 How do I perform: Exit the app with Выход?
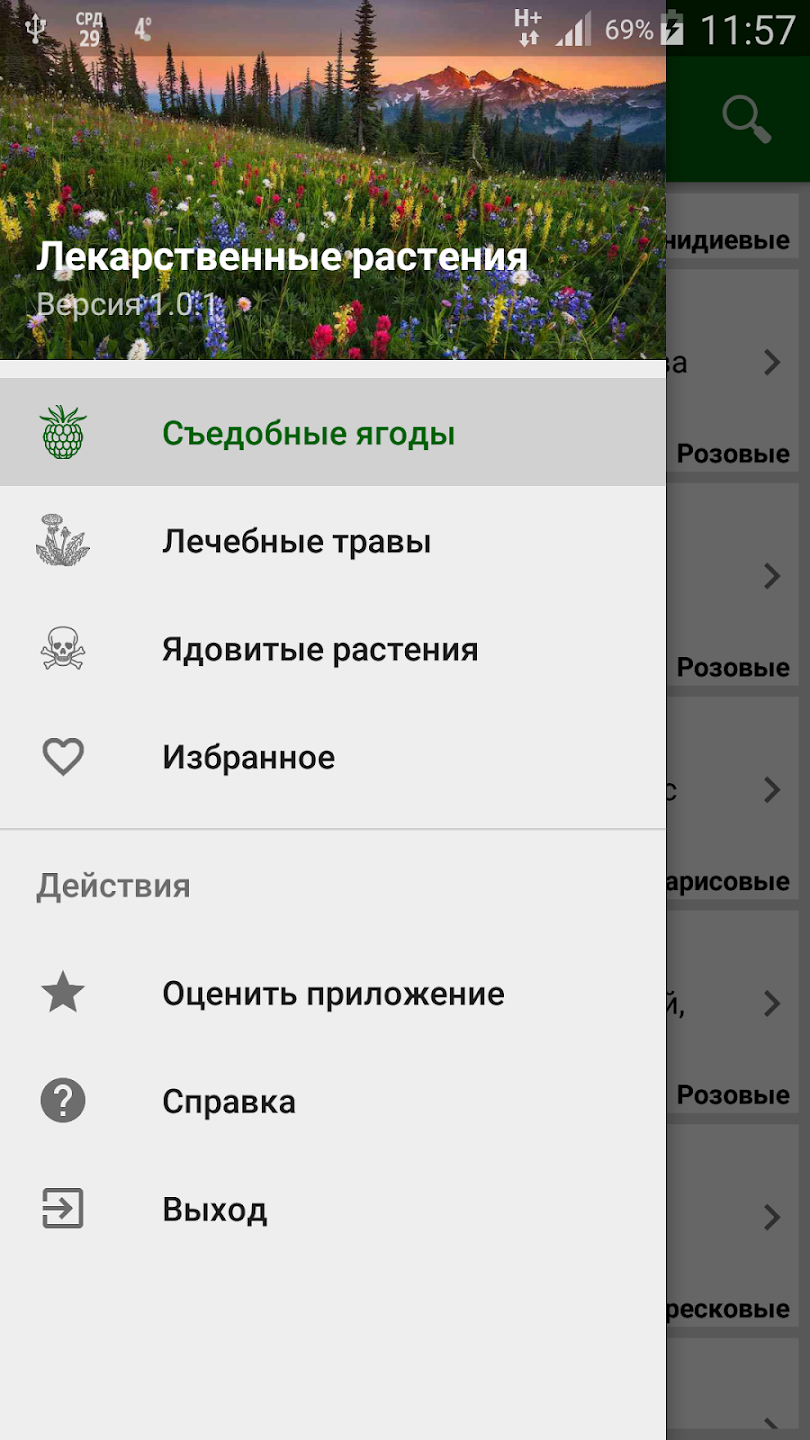214,1210
